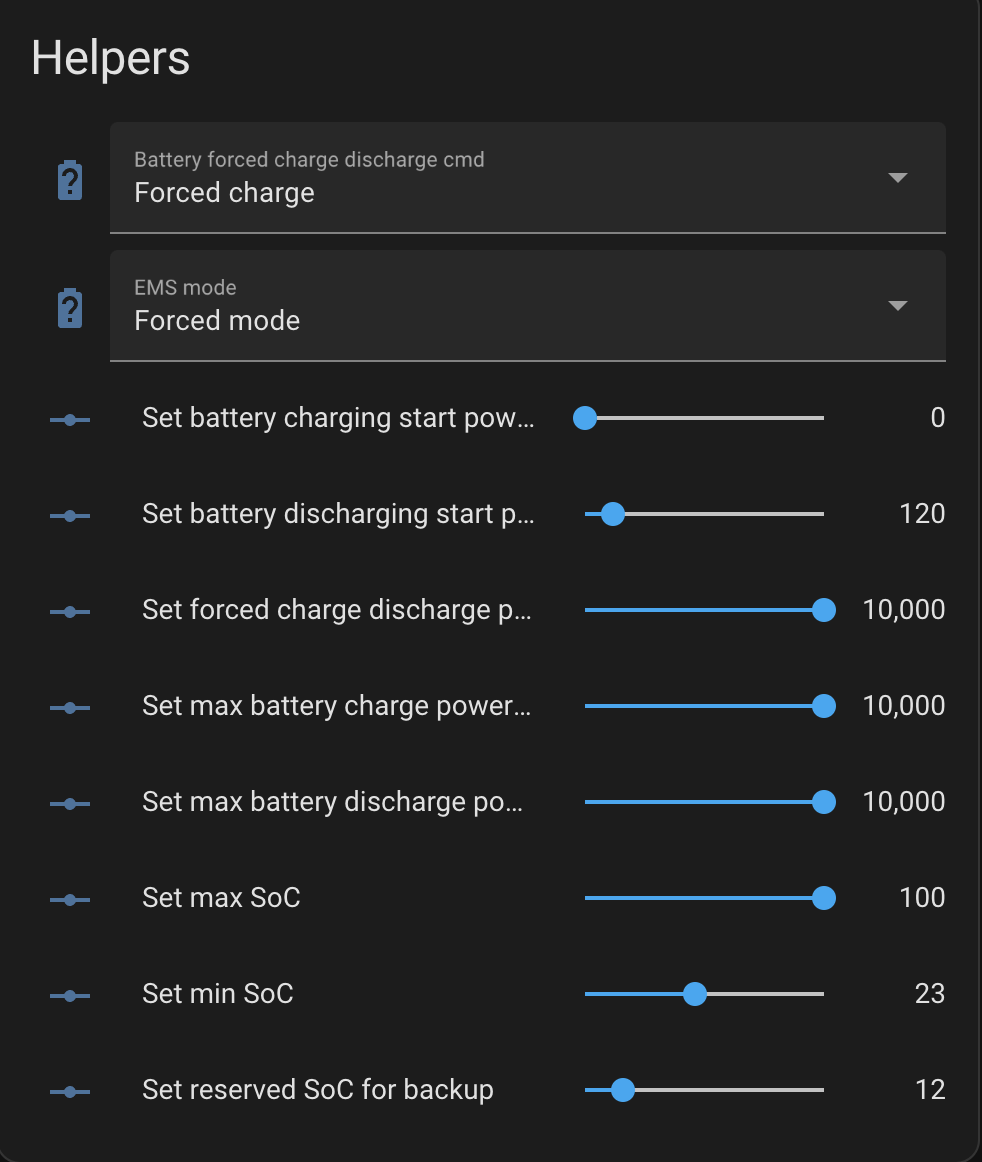Click the slider helper icon beside Set max battery charge power
Viewport: 982px width, 1162px height.
tap(68, 707)
